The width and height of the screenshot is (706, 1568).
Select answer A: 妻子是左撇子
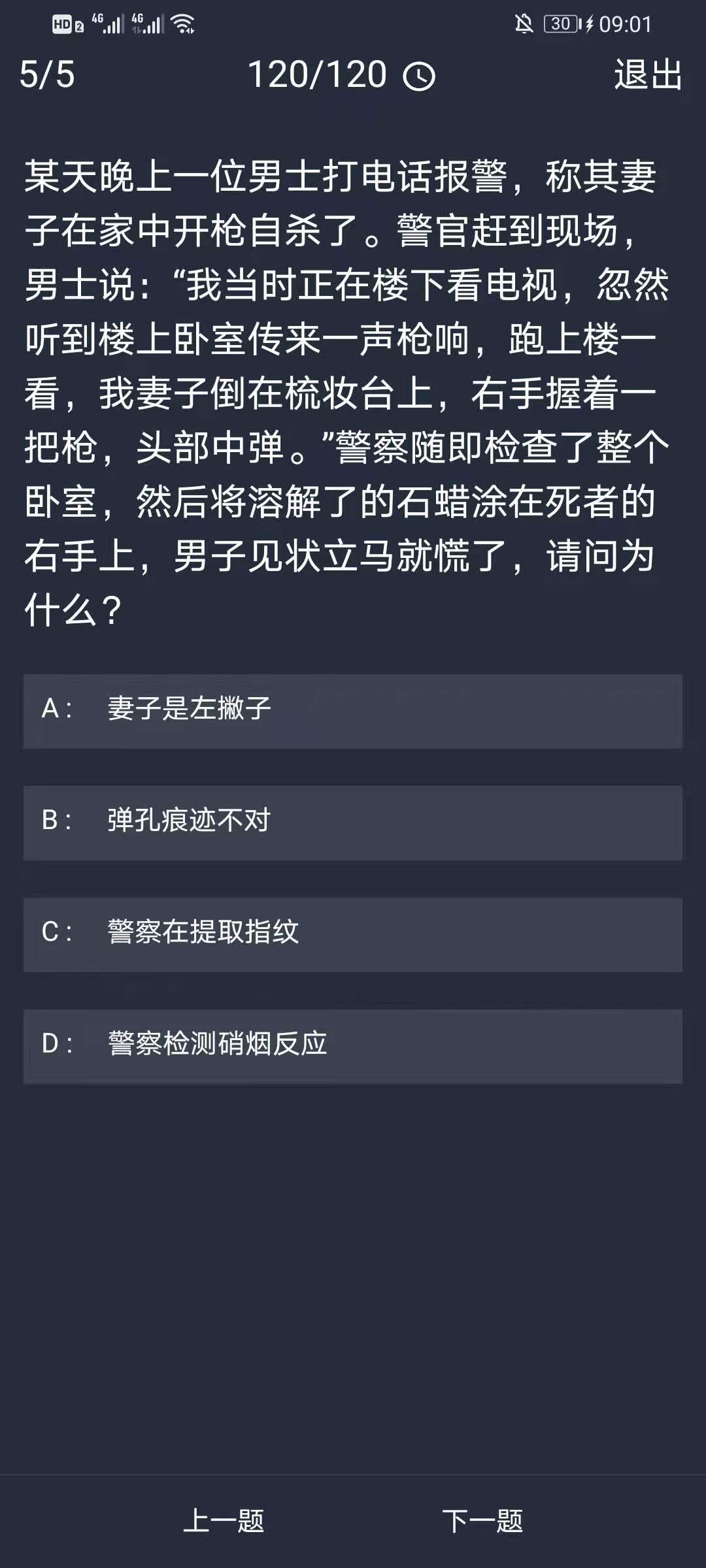click(x=353, y=711)
